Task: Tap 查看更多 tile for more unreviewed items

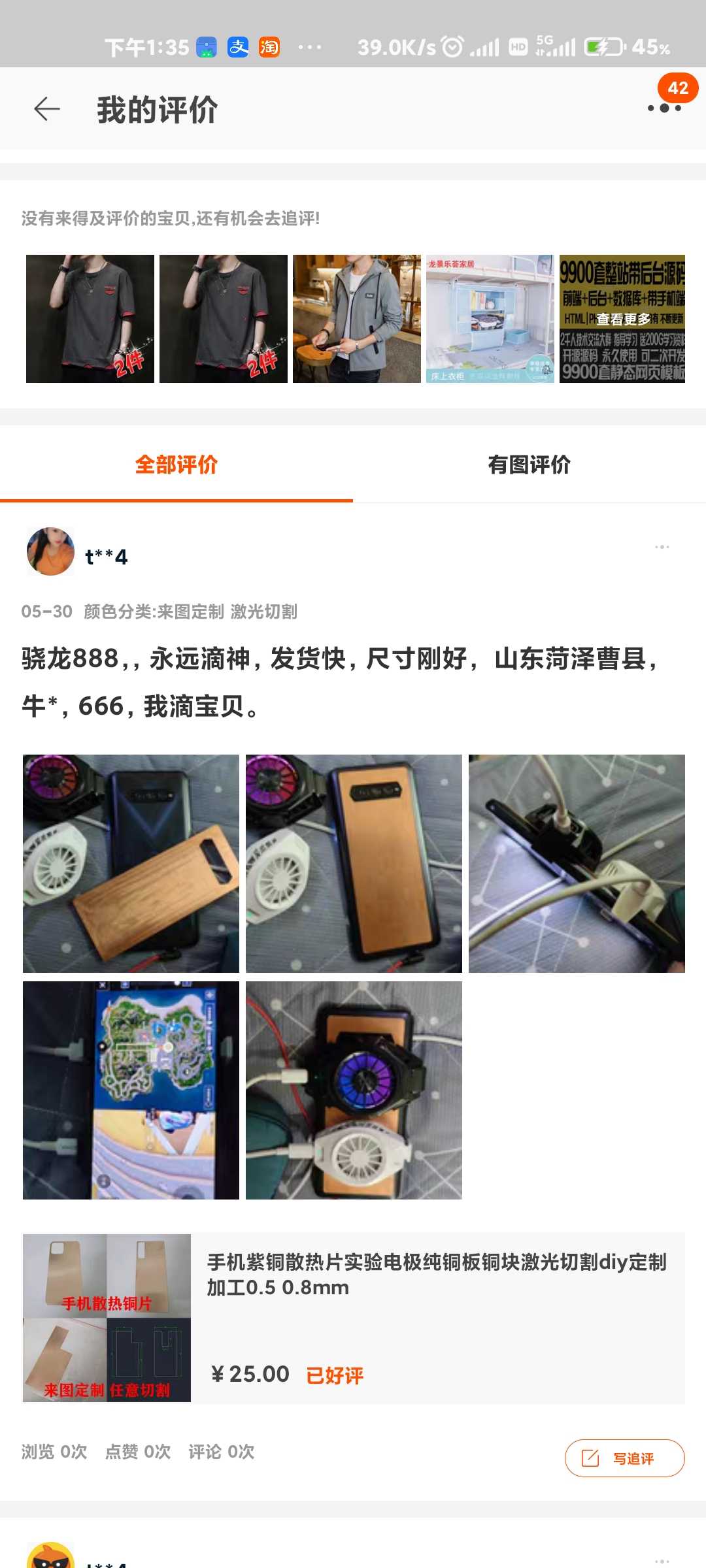Action: click(622, 319)
